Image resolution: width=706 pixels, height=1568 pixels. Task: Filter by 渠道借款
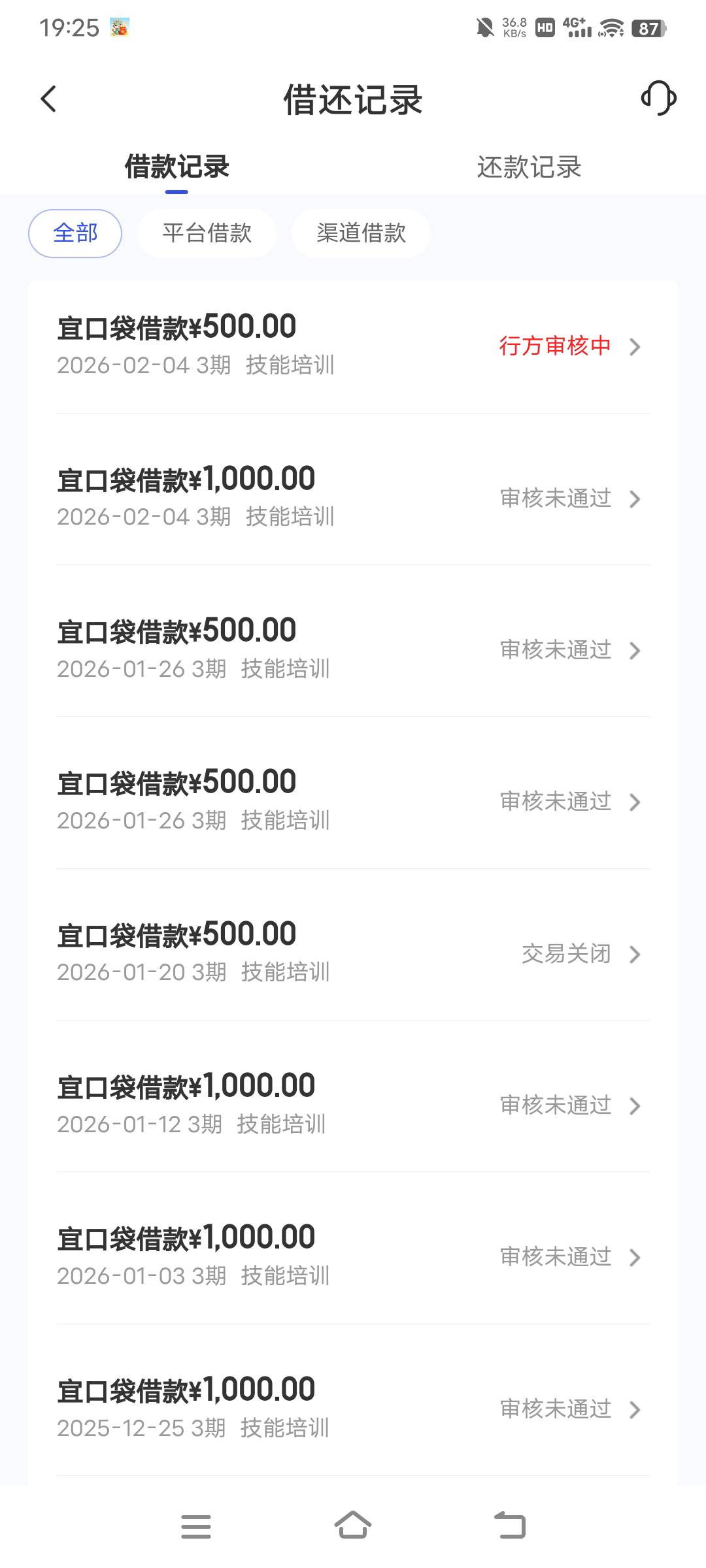tap(361, 233)
